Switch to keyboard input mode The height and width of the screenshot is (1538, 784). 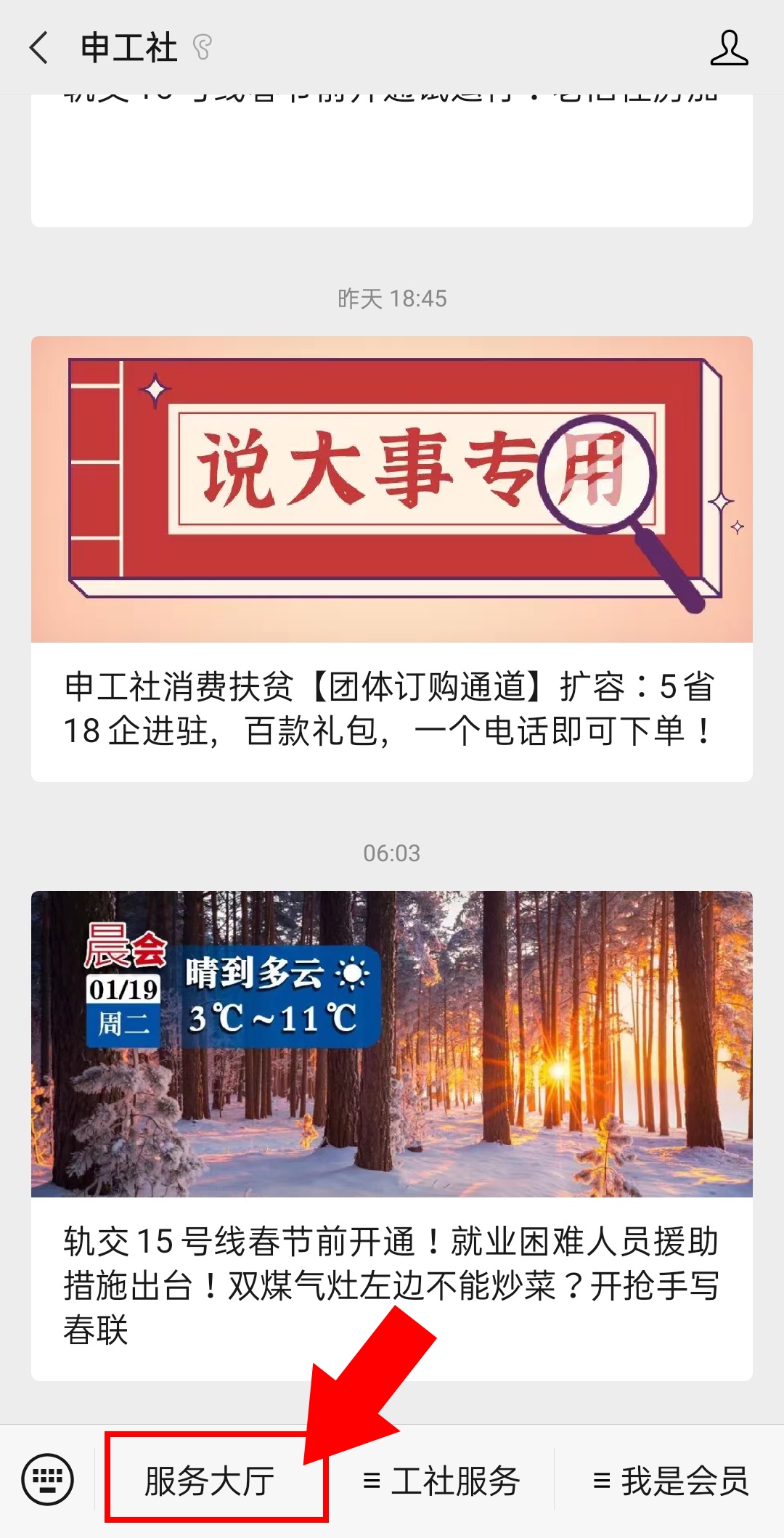(48, 1479)
